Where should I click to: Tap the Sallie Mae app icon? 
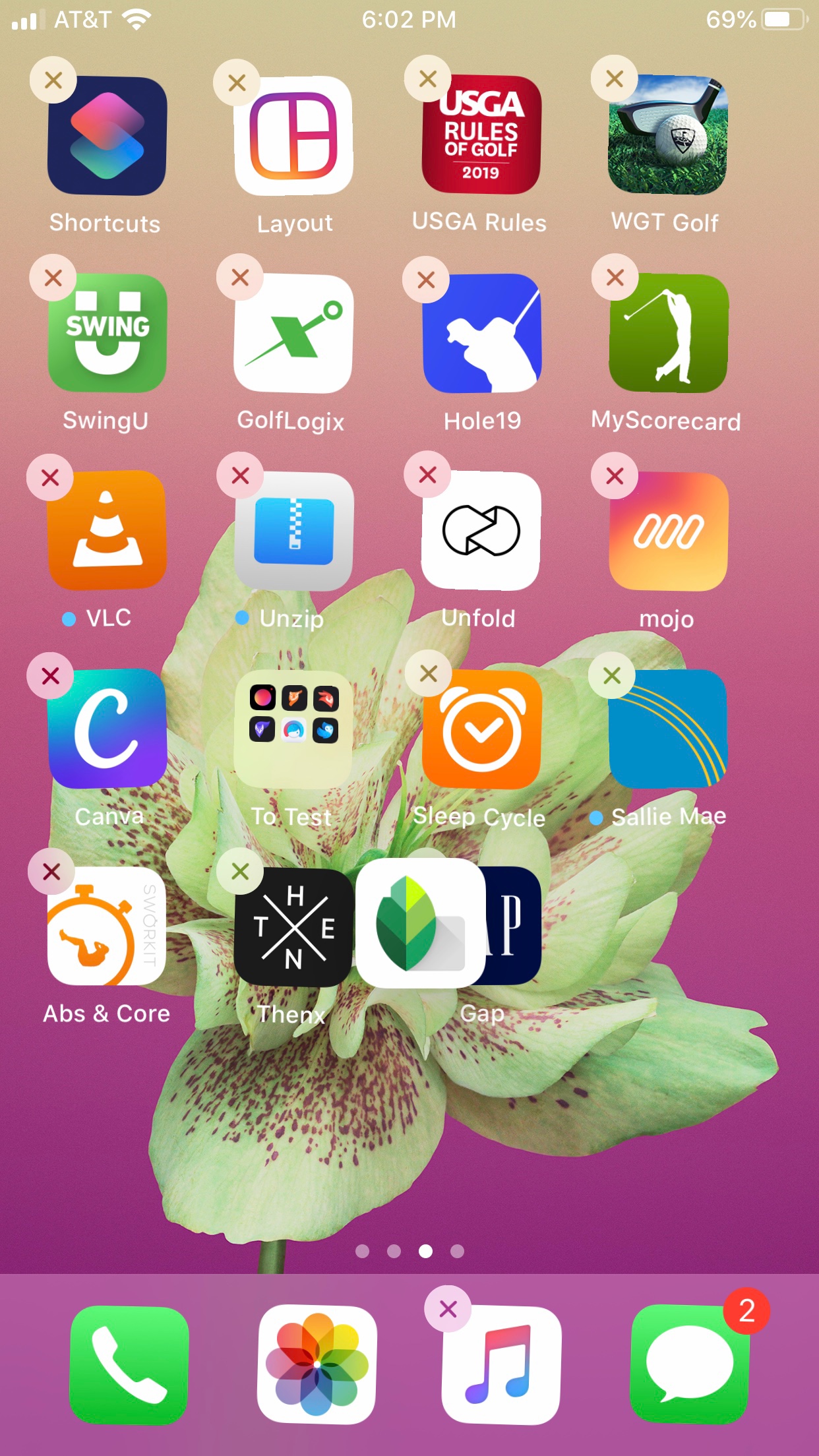point(669,728)
